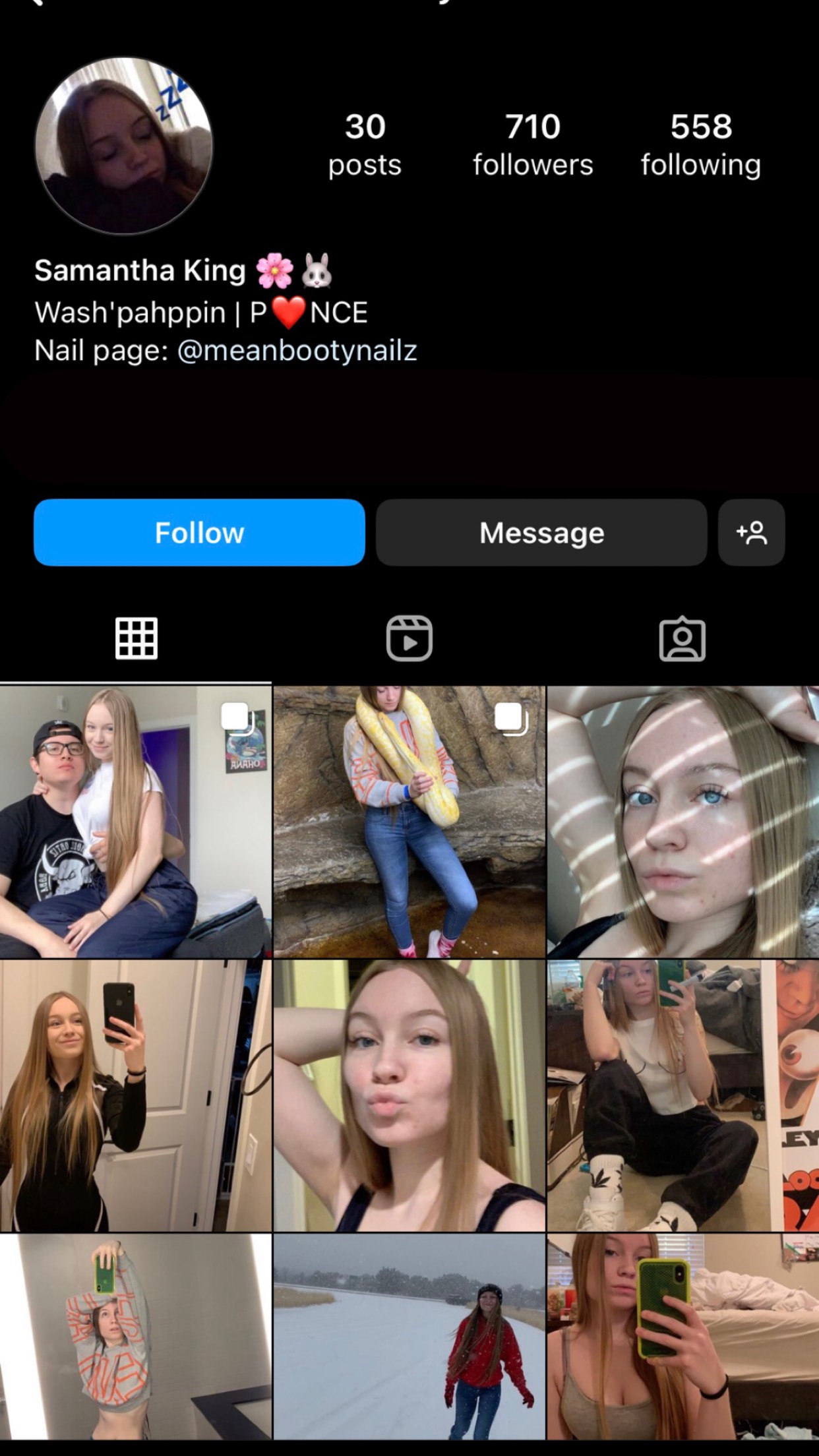Switch to the tagged photos tab
Image resolution: width=819 pixels, height=1456 pixels.
click(682, 638)
